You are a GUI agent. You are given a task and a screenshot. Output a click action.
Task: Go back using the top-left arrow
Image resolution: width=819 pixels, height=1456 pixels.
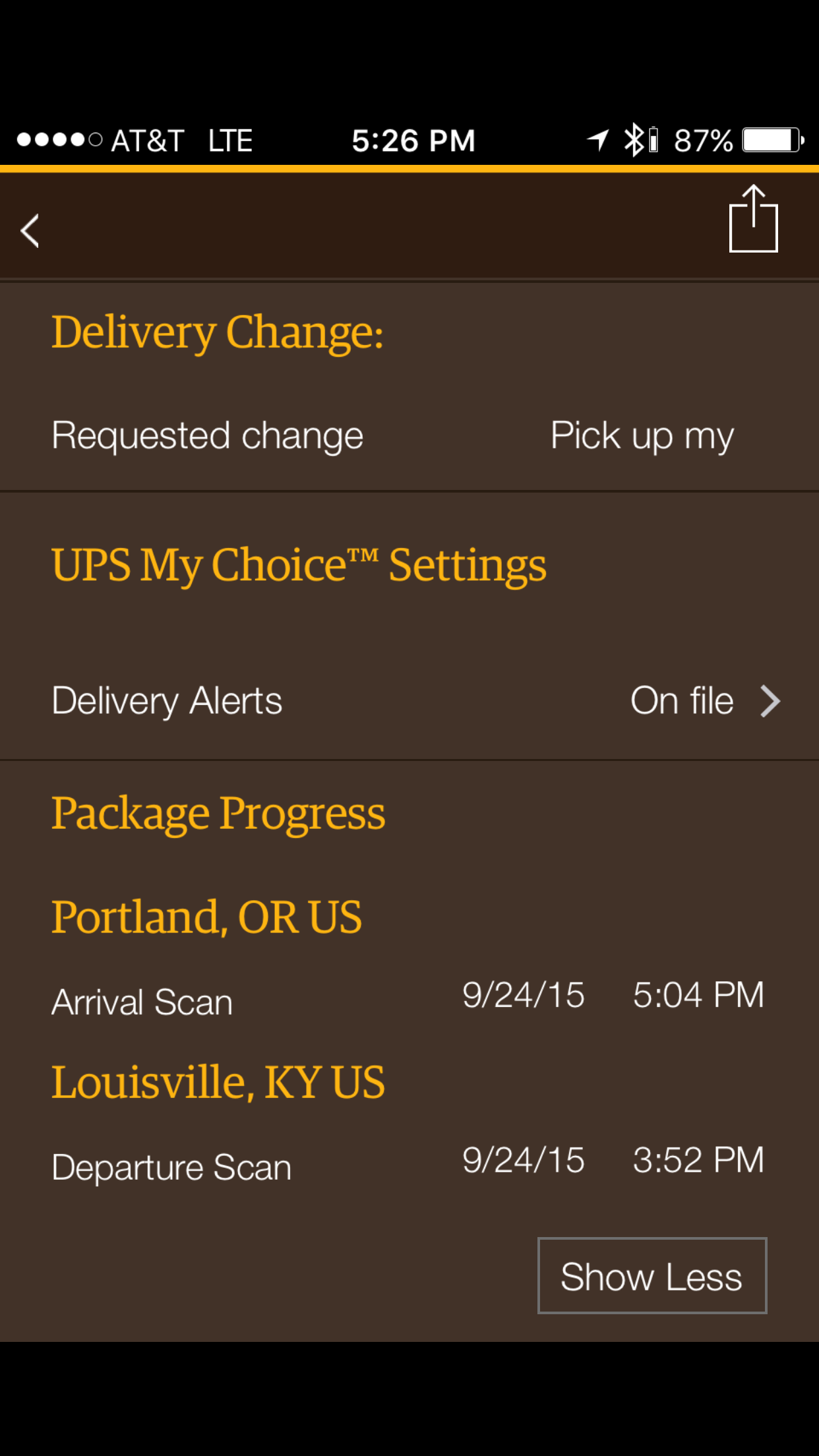click(30, 231)
